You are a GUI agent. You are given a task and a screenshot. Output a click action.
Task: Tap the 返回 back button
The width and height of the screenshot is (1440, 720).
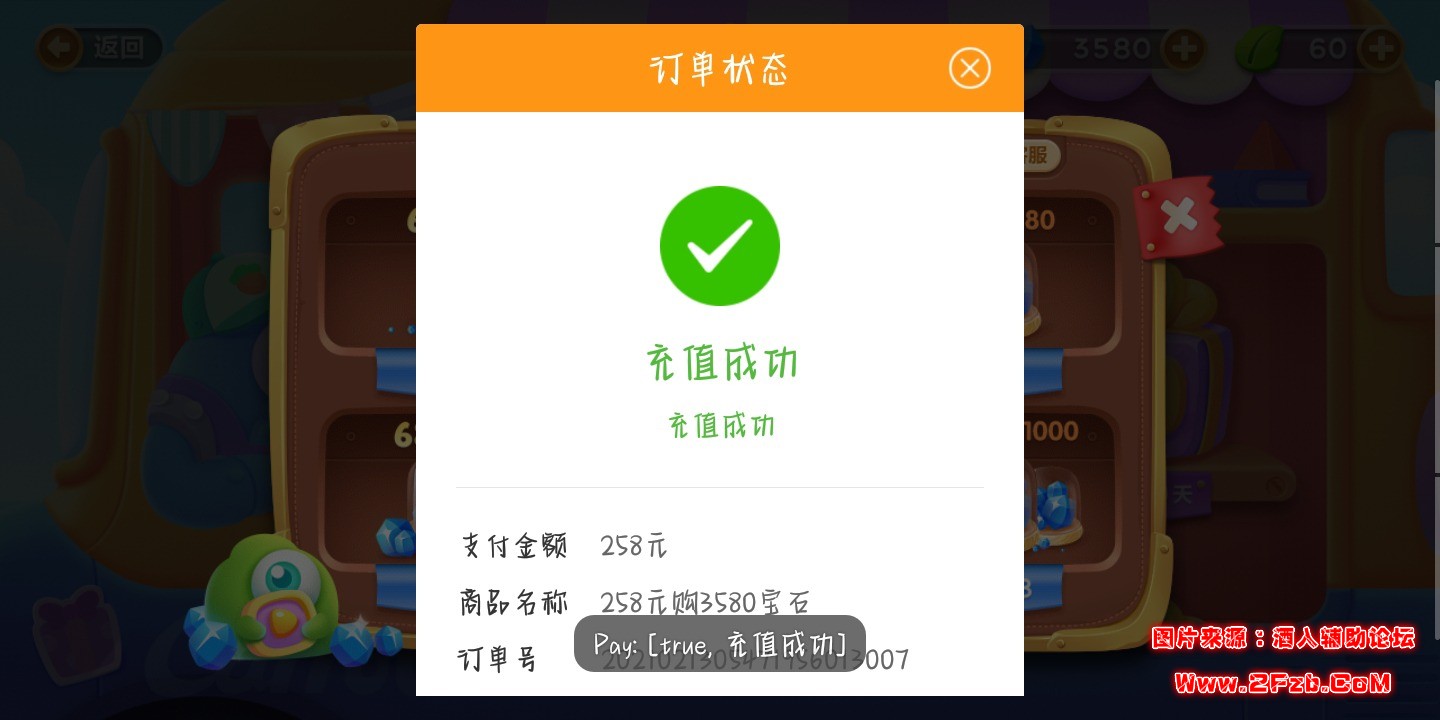100,47
